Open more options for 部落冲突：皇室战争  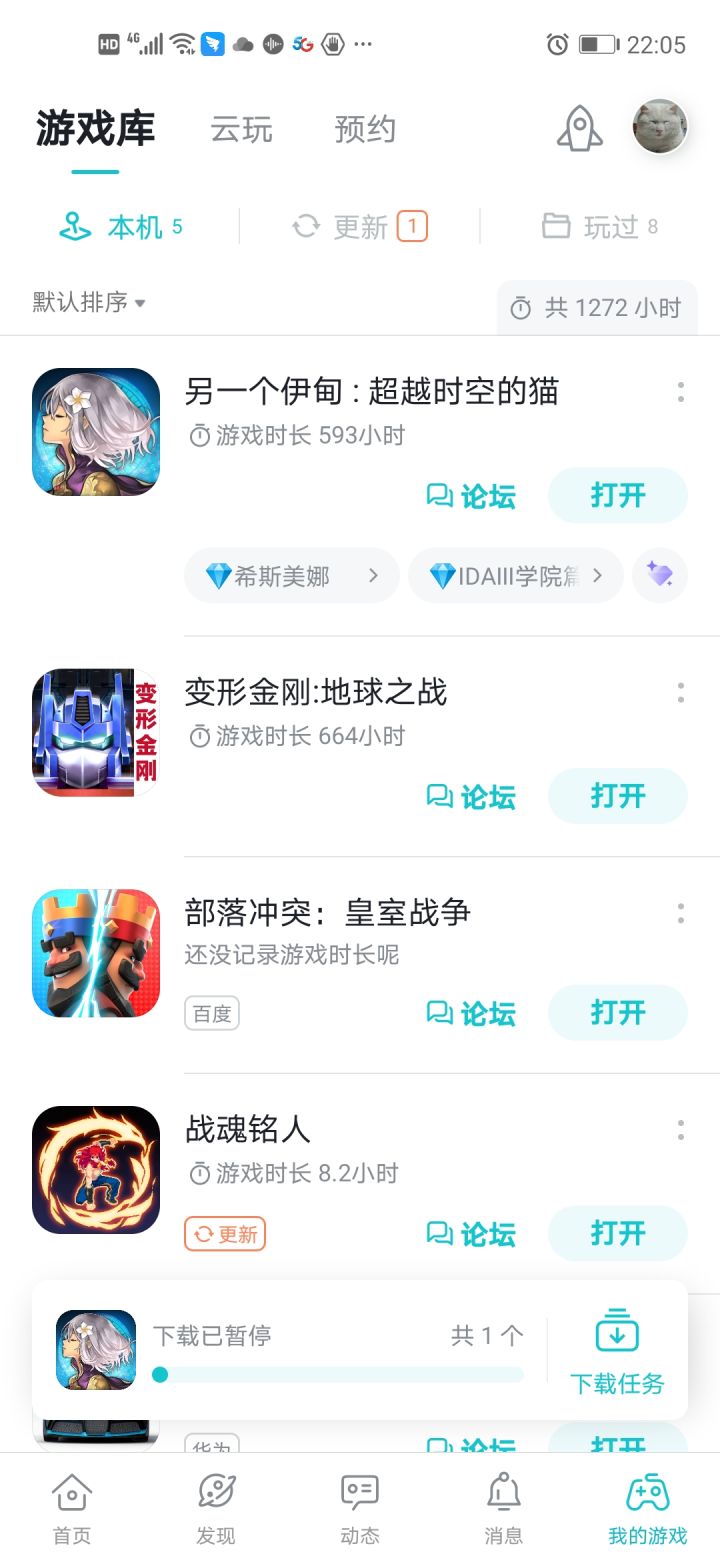pyautogui.click(x=681, y=913)
